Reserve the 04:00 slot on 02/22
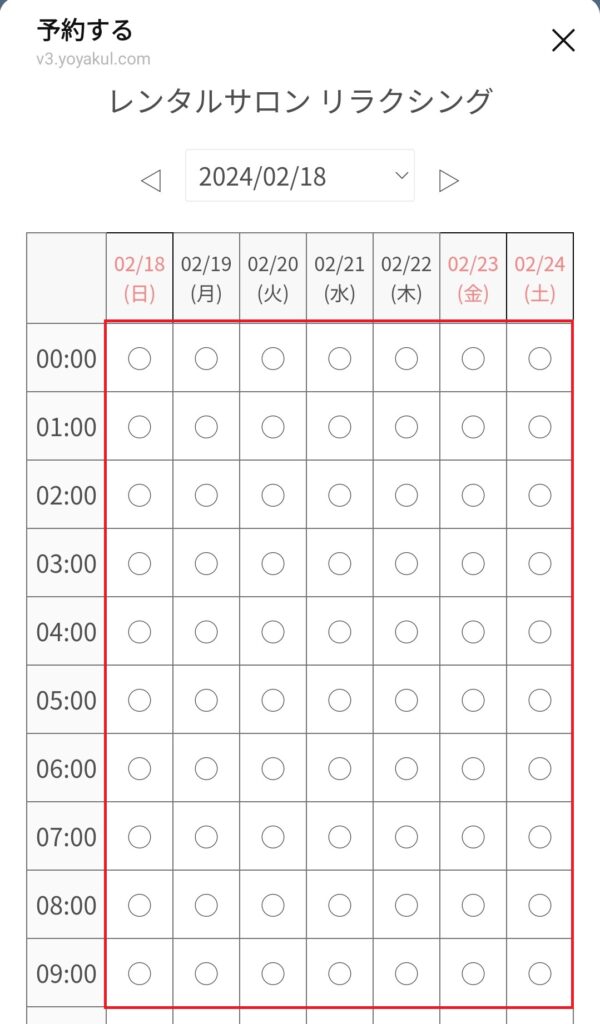The width and height of the screenshot is (600, 1024). point(406,632)
